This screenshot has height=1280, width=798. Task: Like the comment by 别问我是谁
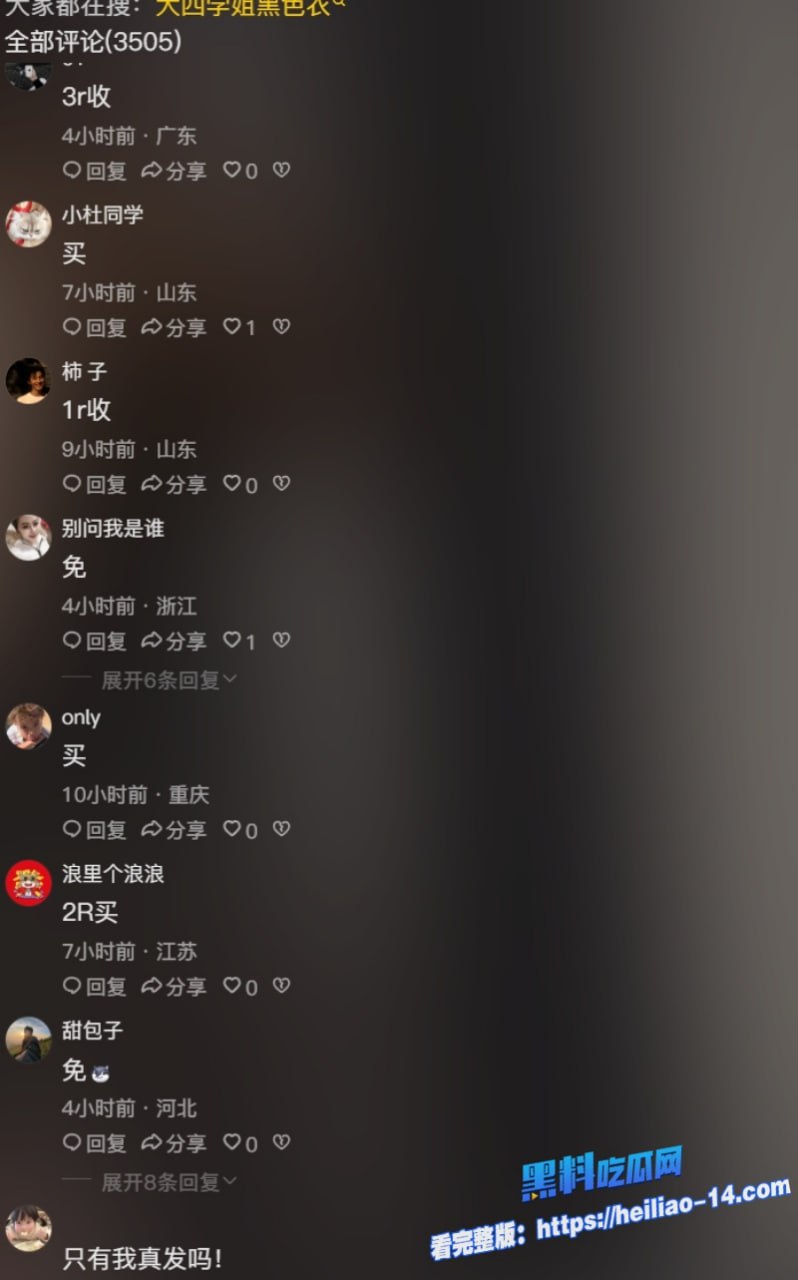coord(233,641)
